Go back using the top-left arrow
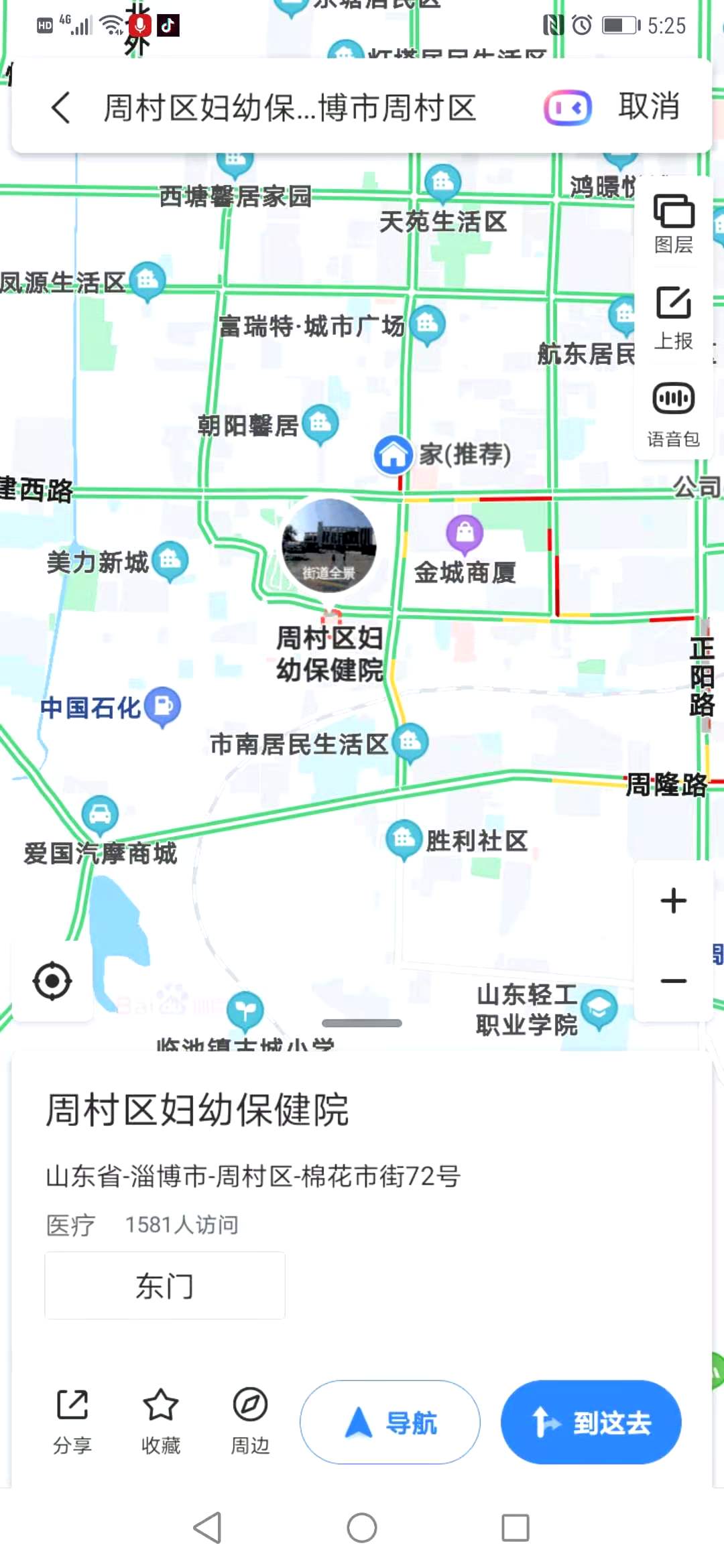The image size is (724, 1568). [61, 108]
